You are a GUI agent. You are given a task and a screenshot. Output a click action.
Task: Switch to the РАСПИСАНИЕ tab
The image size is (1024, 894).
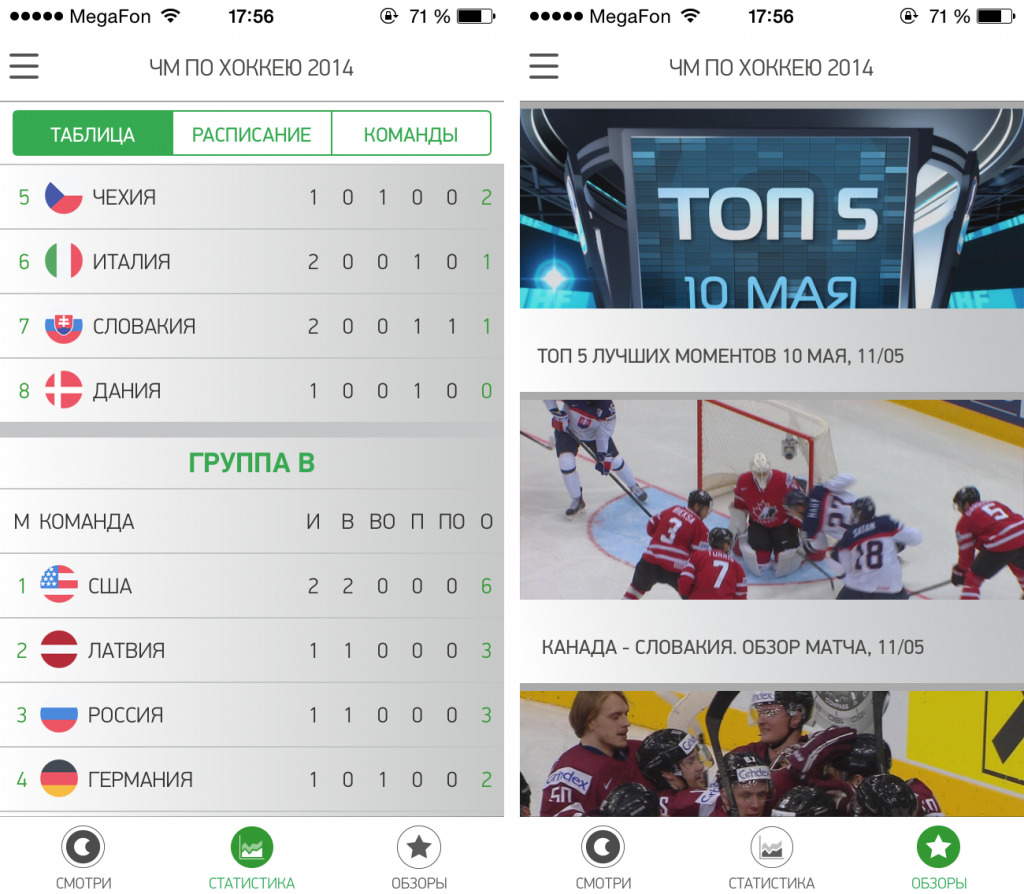click(x=251, y=134)
